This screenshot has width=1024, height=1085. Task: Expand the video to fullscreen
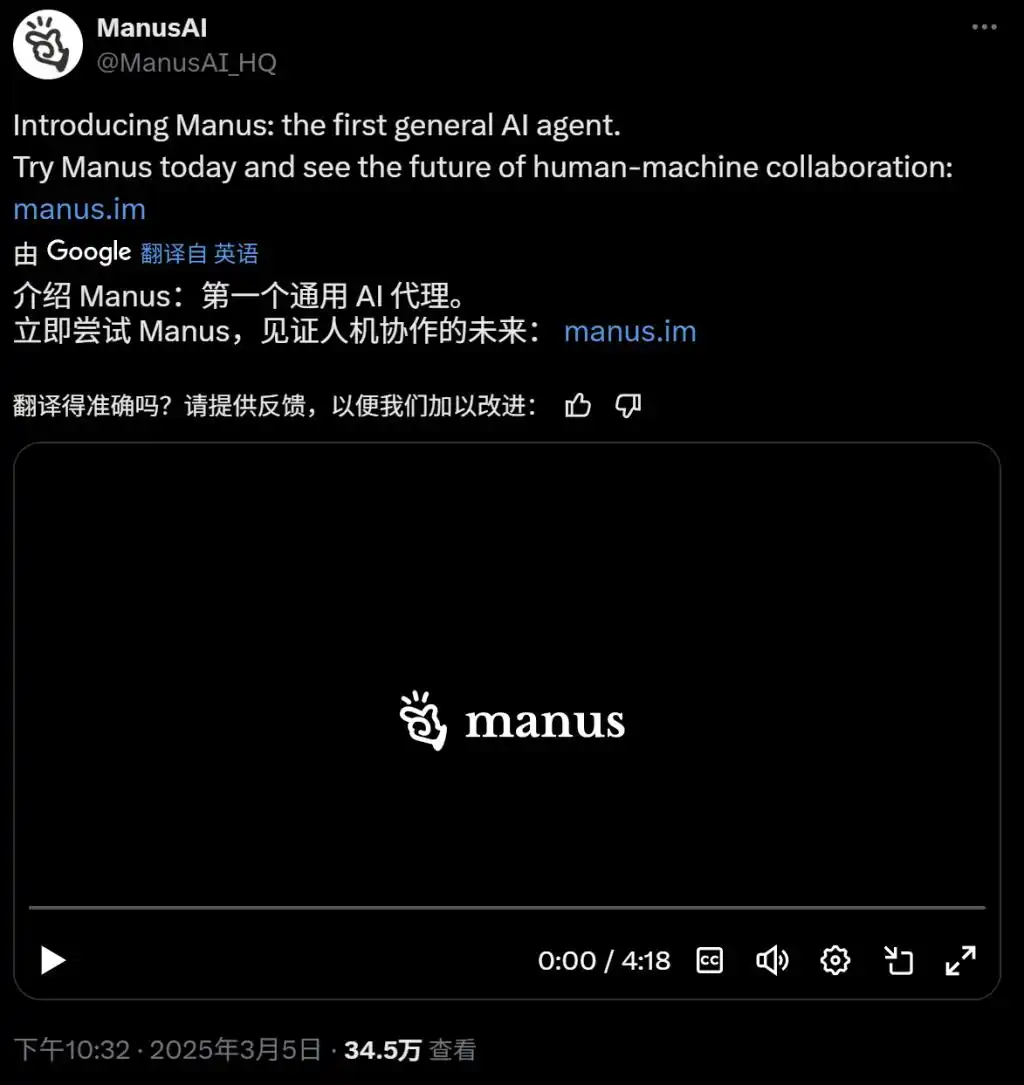pos(960,961)
